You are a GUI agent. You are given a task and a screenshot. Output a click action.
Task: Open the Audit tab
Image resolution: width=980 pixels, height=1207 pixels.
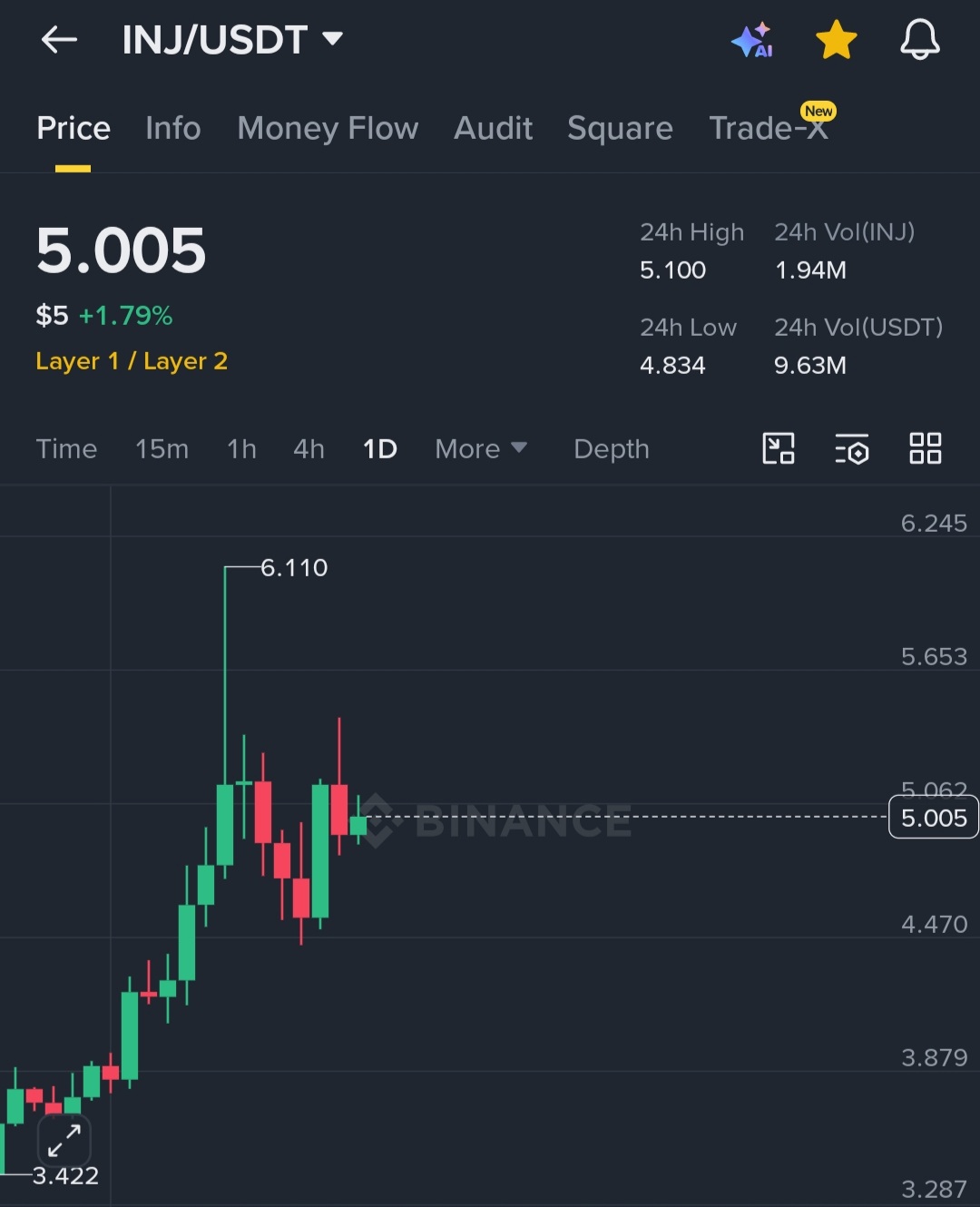pyautogui.click(x=493, y=128)
